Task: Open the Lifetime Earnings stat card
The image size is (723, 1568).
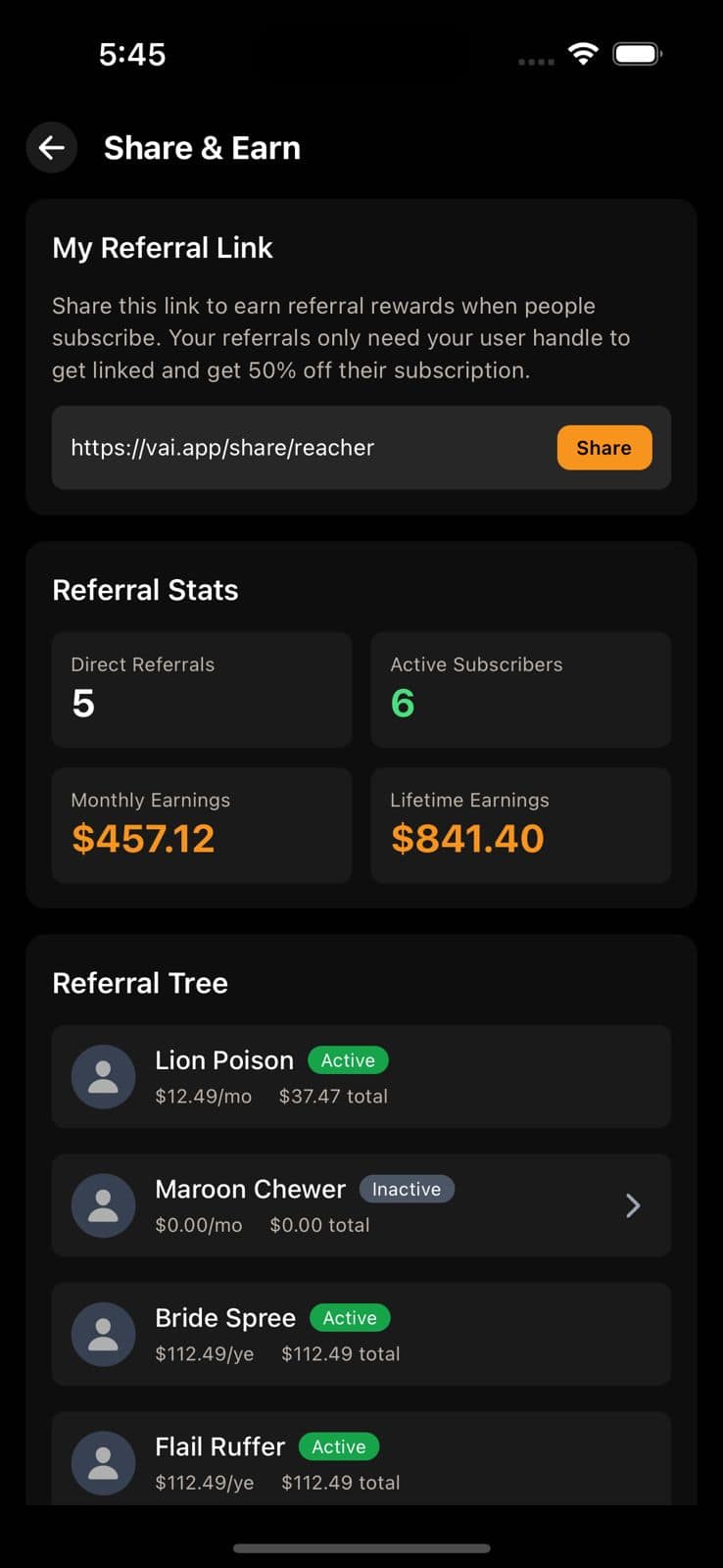Action: click(520, 825)
